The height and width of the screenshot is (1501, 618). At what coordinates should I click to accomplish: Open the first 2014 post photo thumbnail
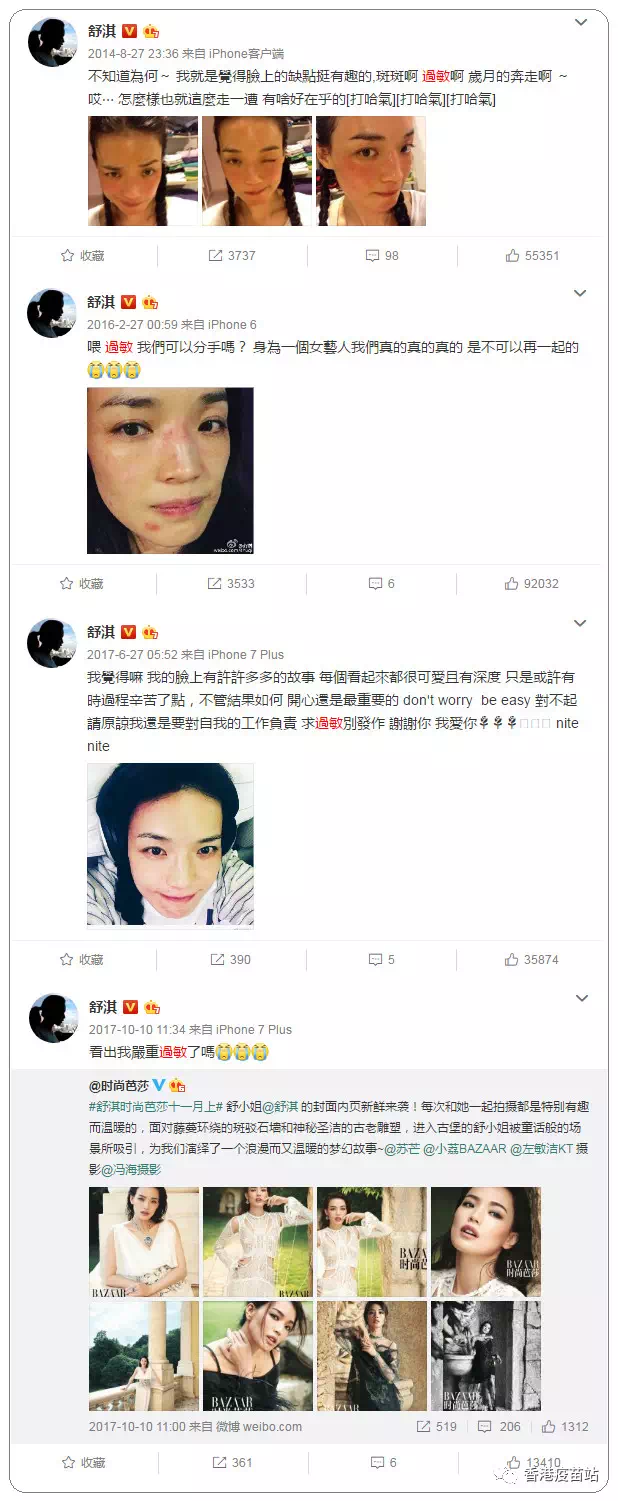142,171
